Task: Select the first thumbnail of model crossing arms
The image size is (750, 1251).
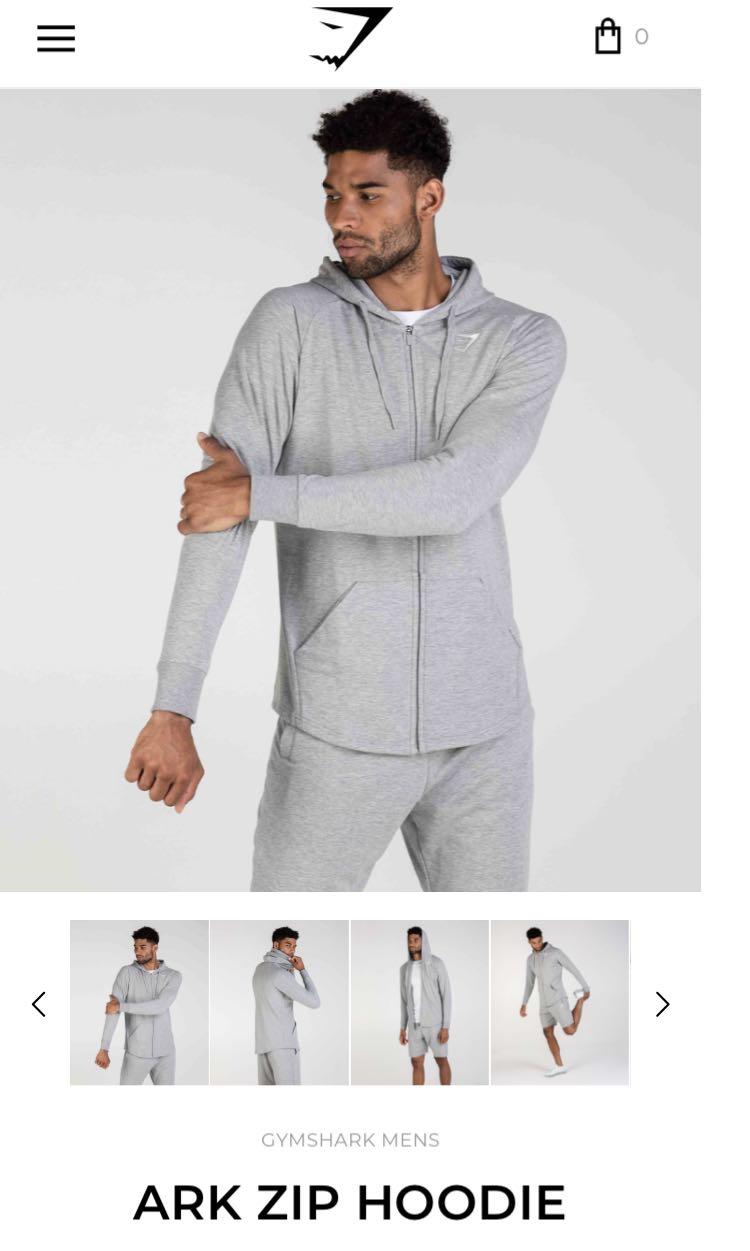Action: [138, 1003]
